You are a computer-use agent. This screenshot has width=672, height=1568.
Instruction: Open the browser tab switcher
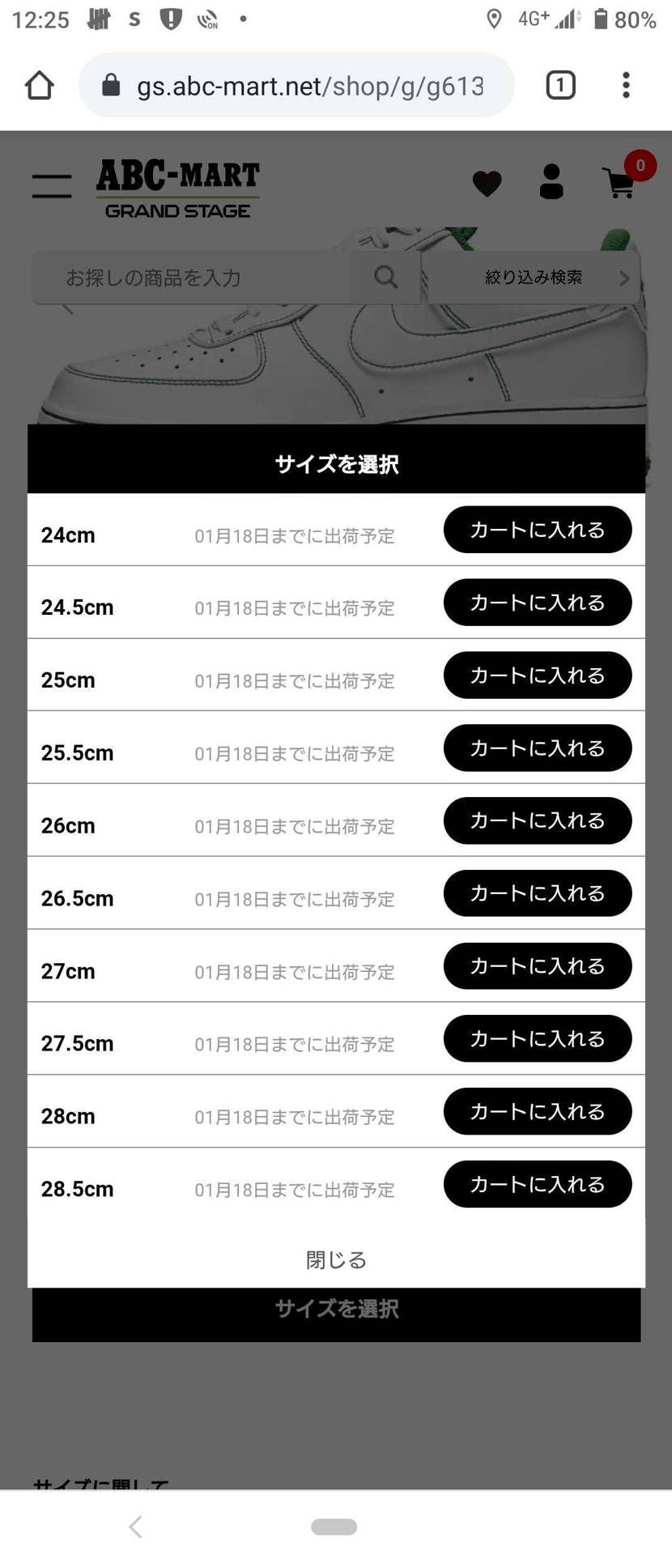pyautogui.click(x=560, y=85)
